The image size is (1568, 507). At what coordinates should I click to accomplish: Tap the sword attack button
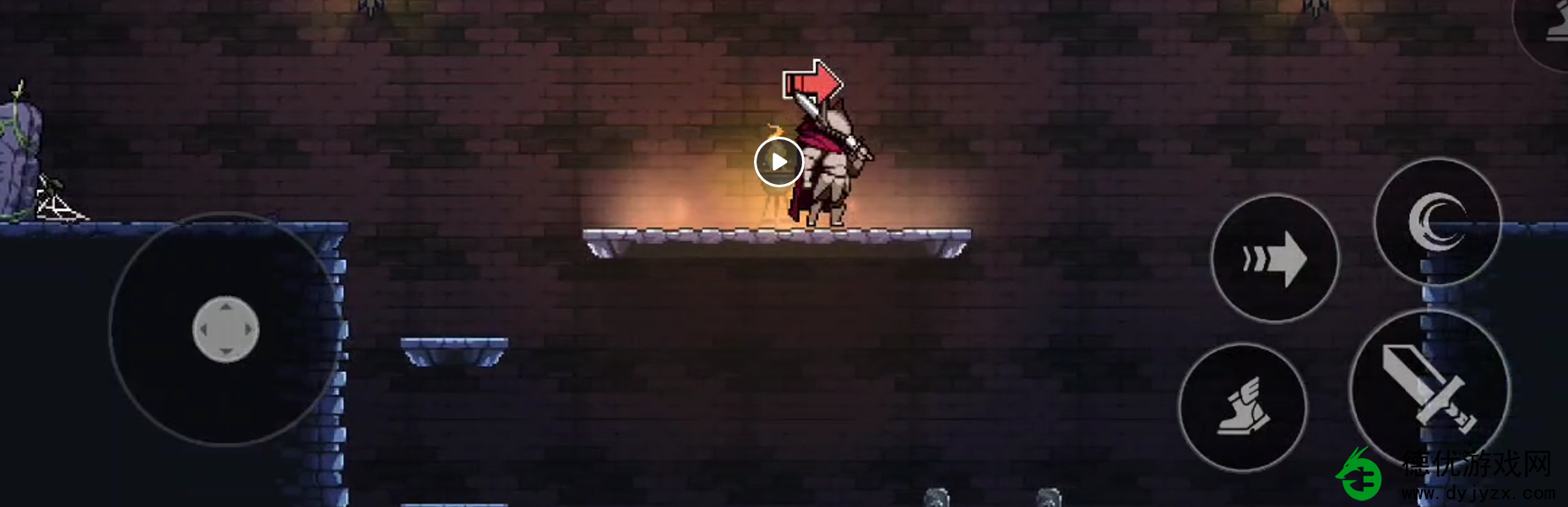(1430, 389)
